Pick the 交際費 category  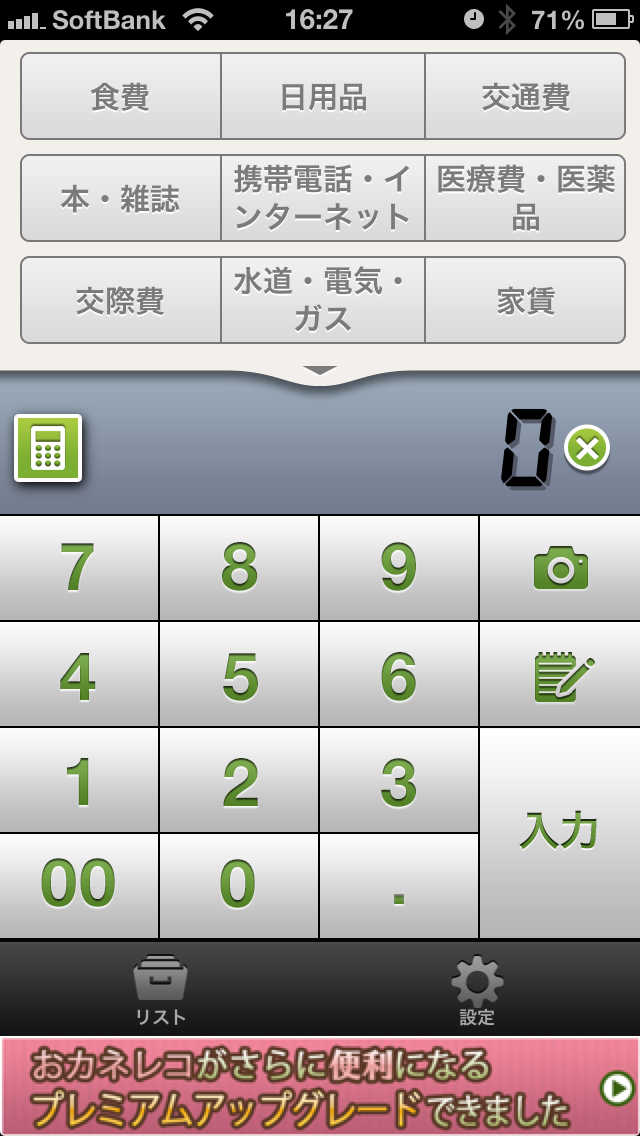pyautogui.click(x=120, y=301)
